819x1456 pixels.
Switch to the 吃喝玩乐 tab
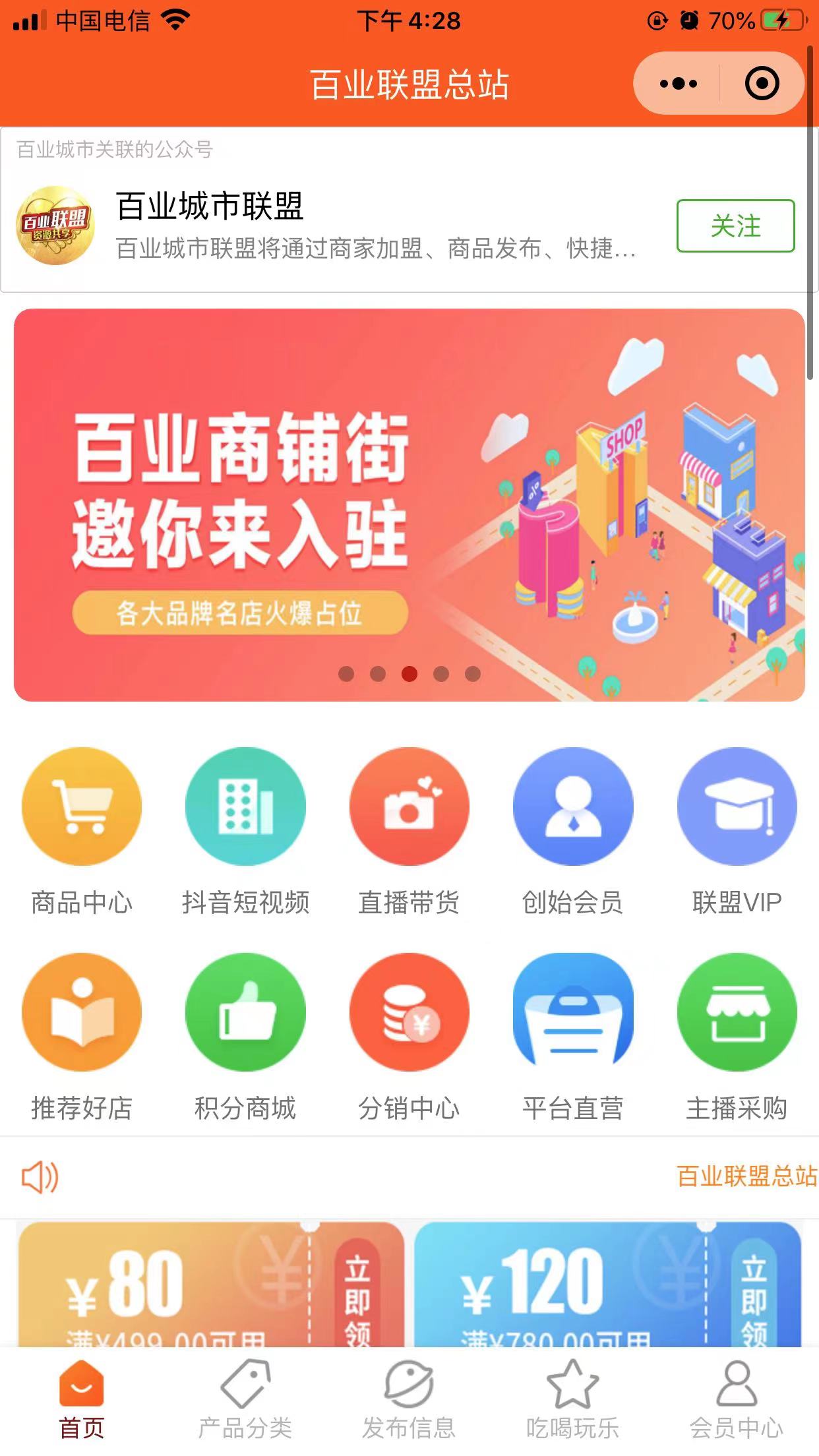(572, 1399)
